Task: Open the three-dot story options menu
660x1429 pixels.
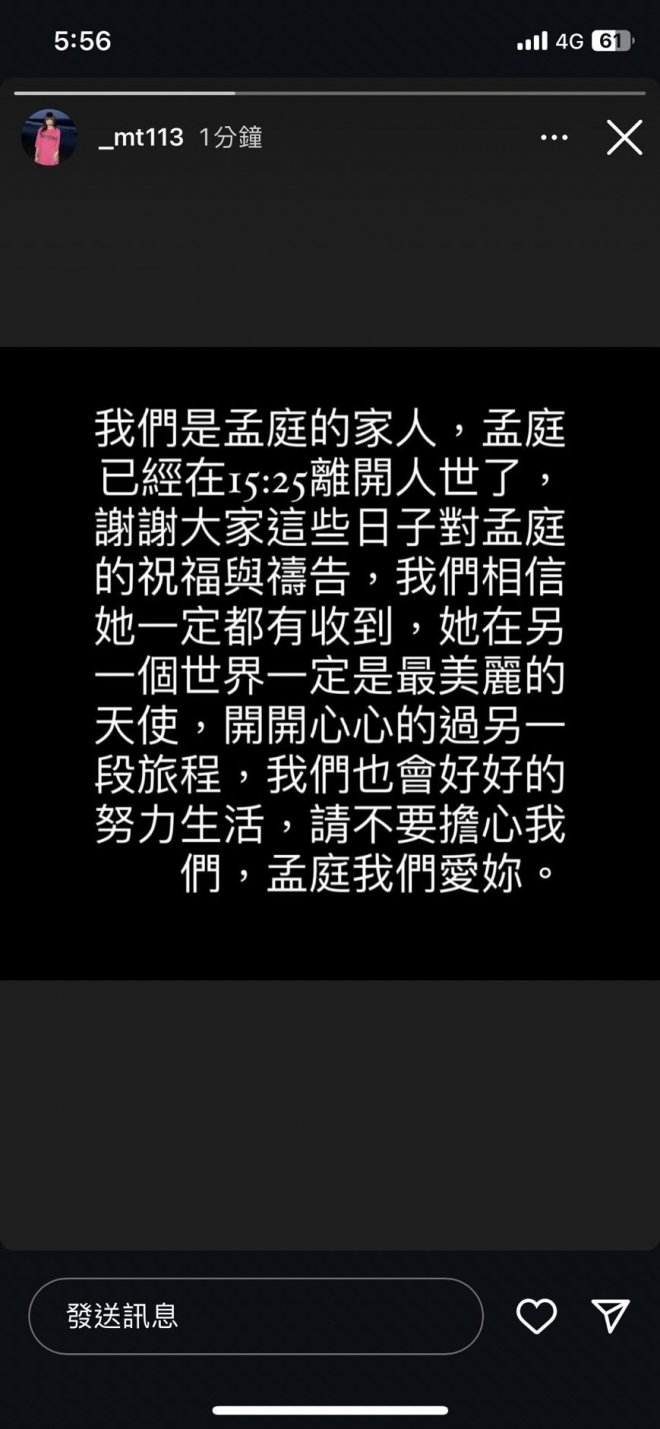Action: coord(553,138)
